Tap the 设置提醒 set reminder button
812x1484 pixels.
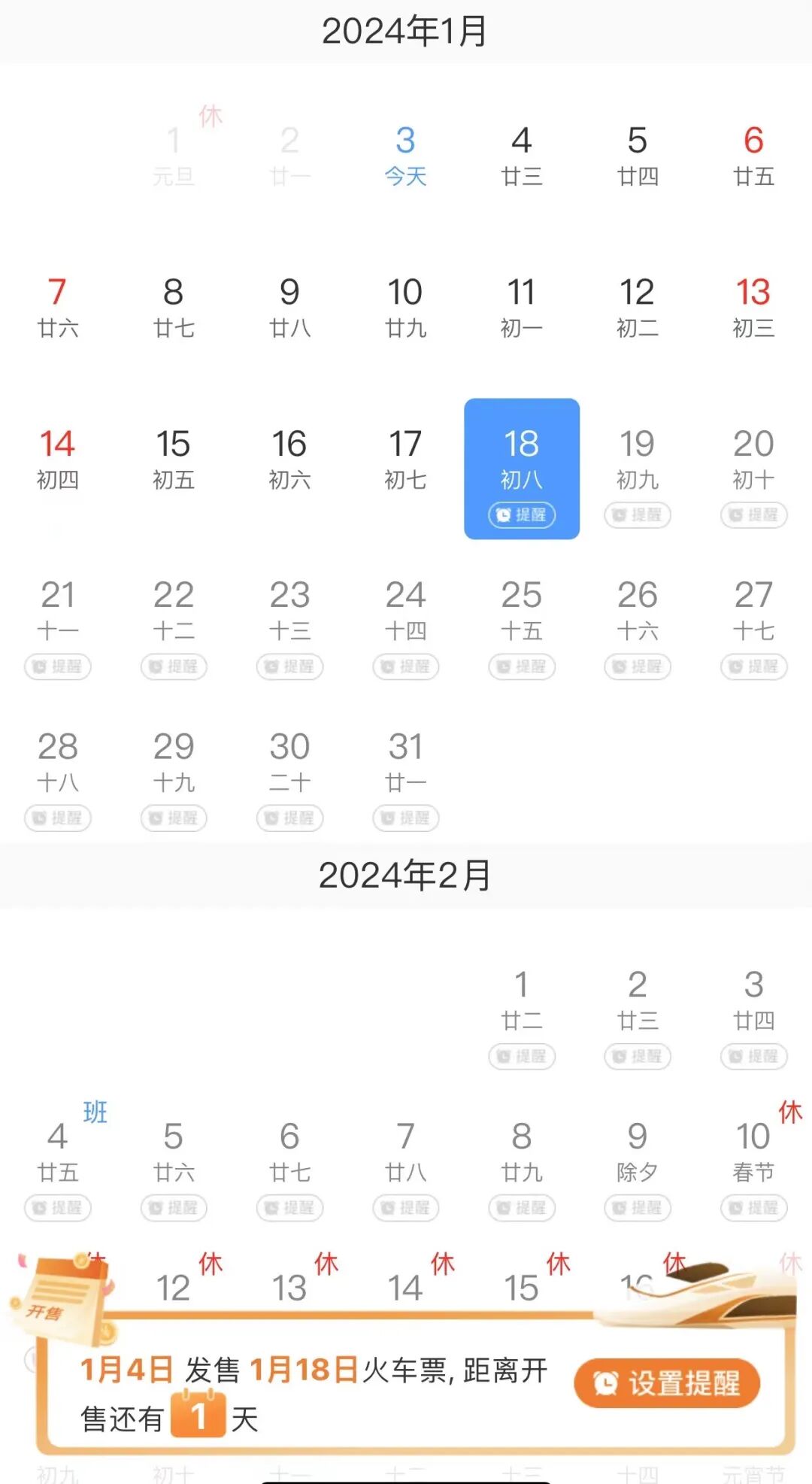[x=665, y=1382]
